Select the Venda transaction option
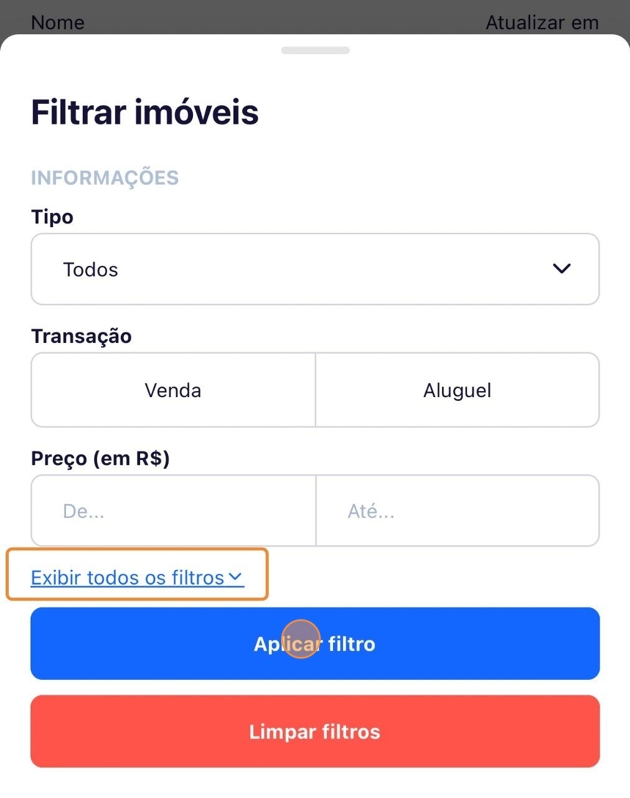 click(x=173, y=390)
